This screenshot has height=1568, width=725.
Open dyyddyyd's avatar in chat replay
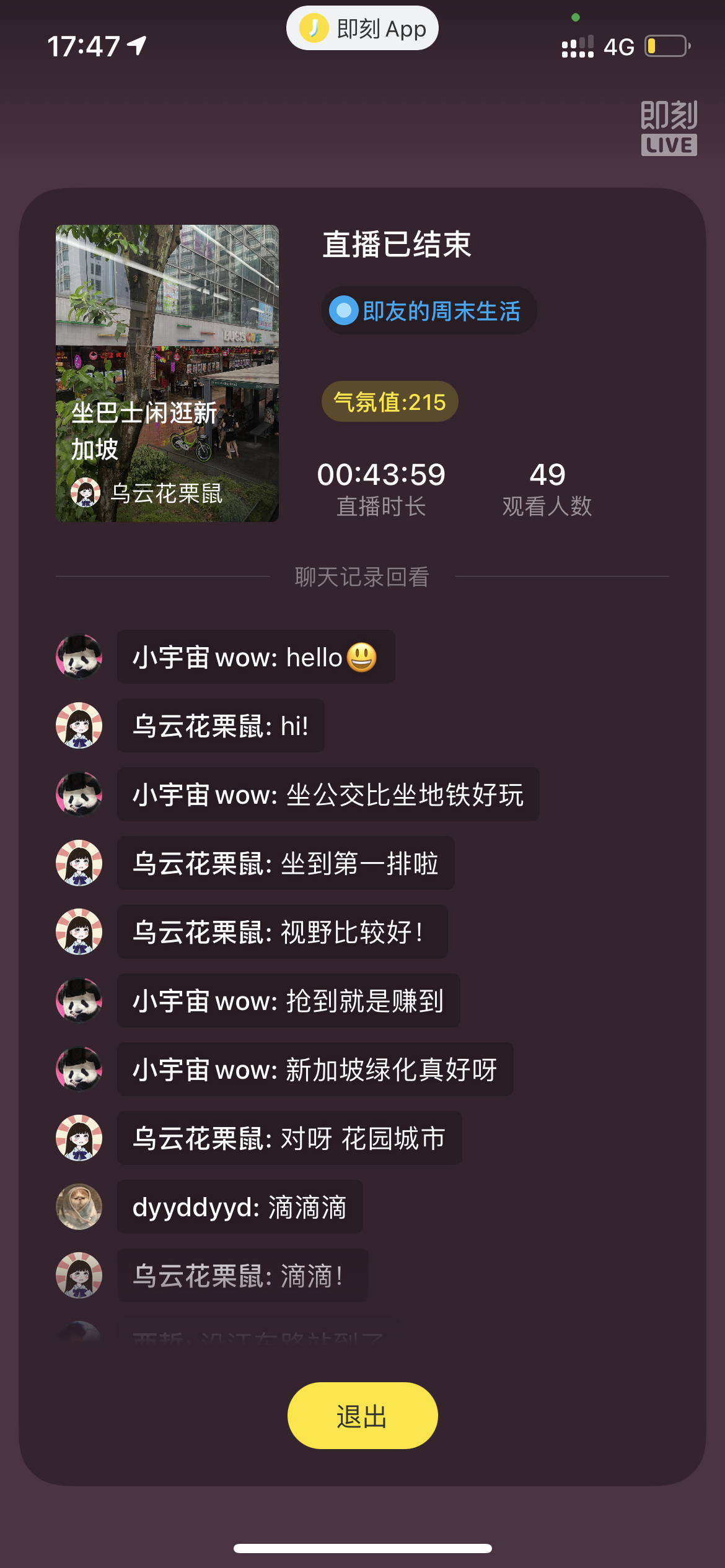[79, 1207]
